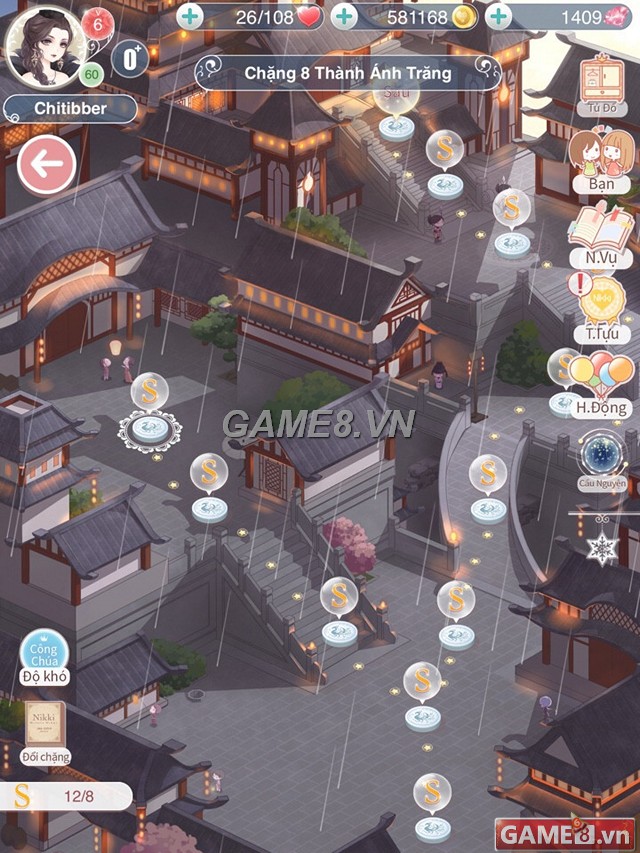Viewport: 640px width, 853px height.
Task: Open the H.Động events balloons
Action: pyautogui.click(x=602, y=381)
